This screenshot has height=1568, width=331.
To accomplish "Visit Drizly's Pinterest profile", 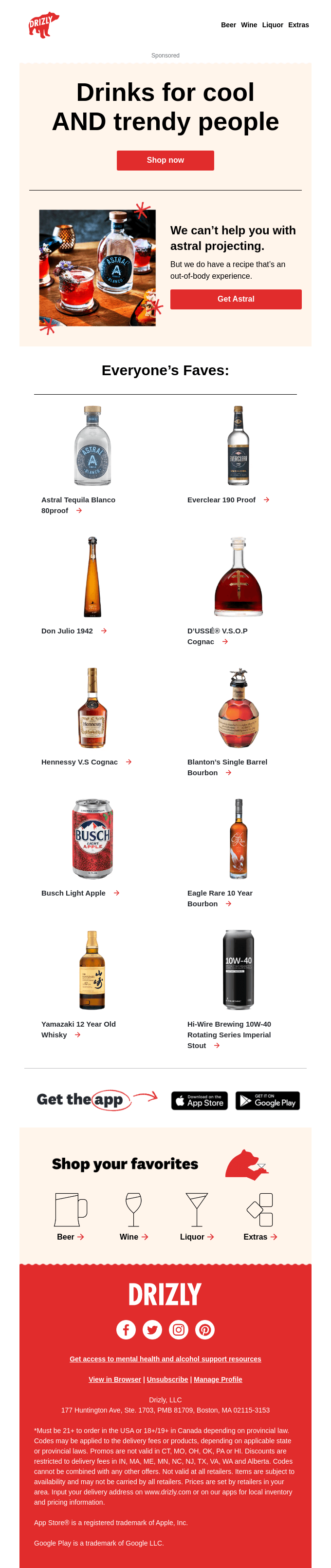I will coord(204,1329).
